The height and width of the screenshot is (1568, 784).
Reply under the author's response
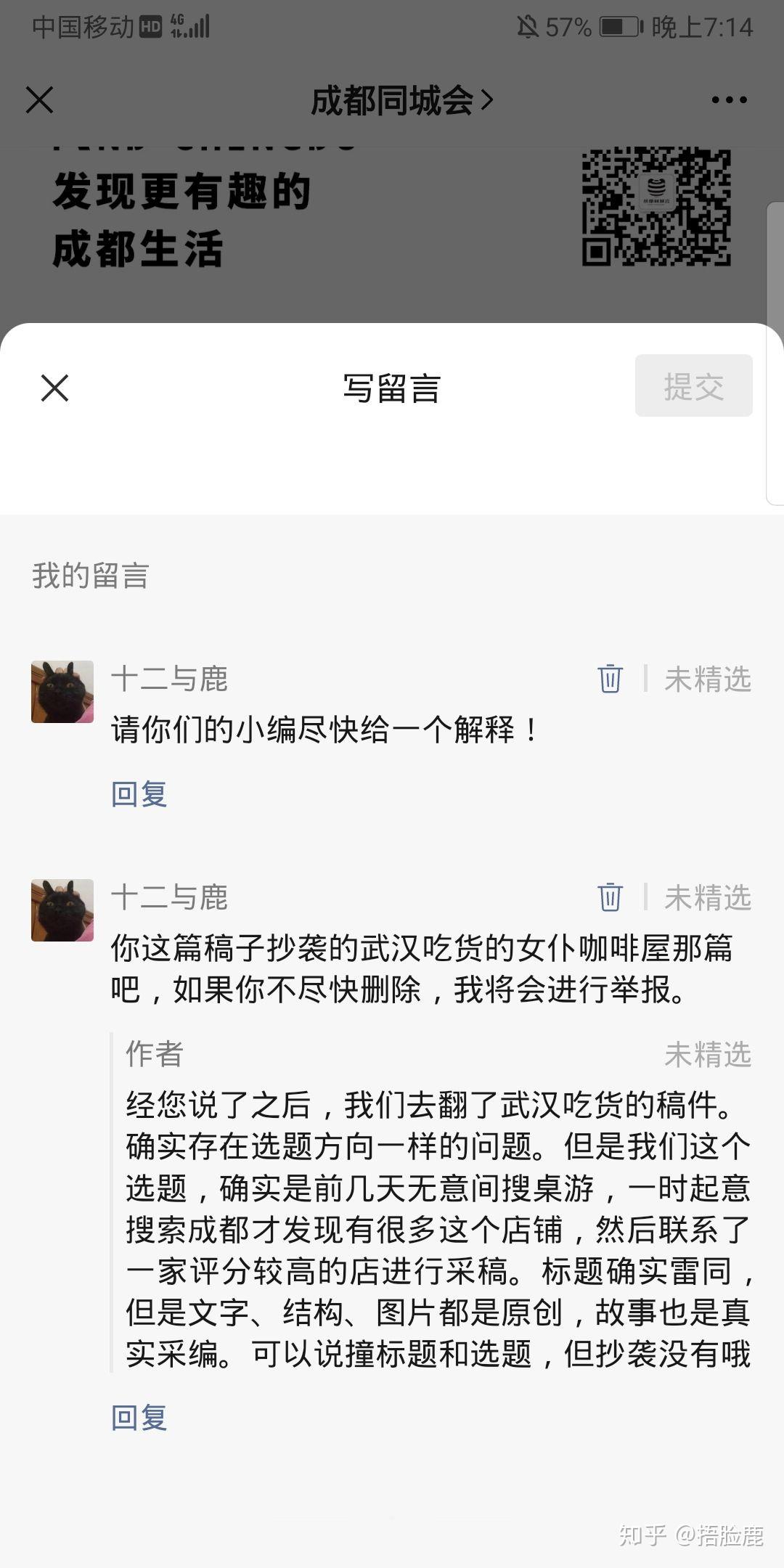click(x=139, y=1416)
